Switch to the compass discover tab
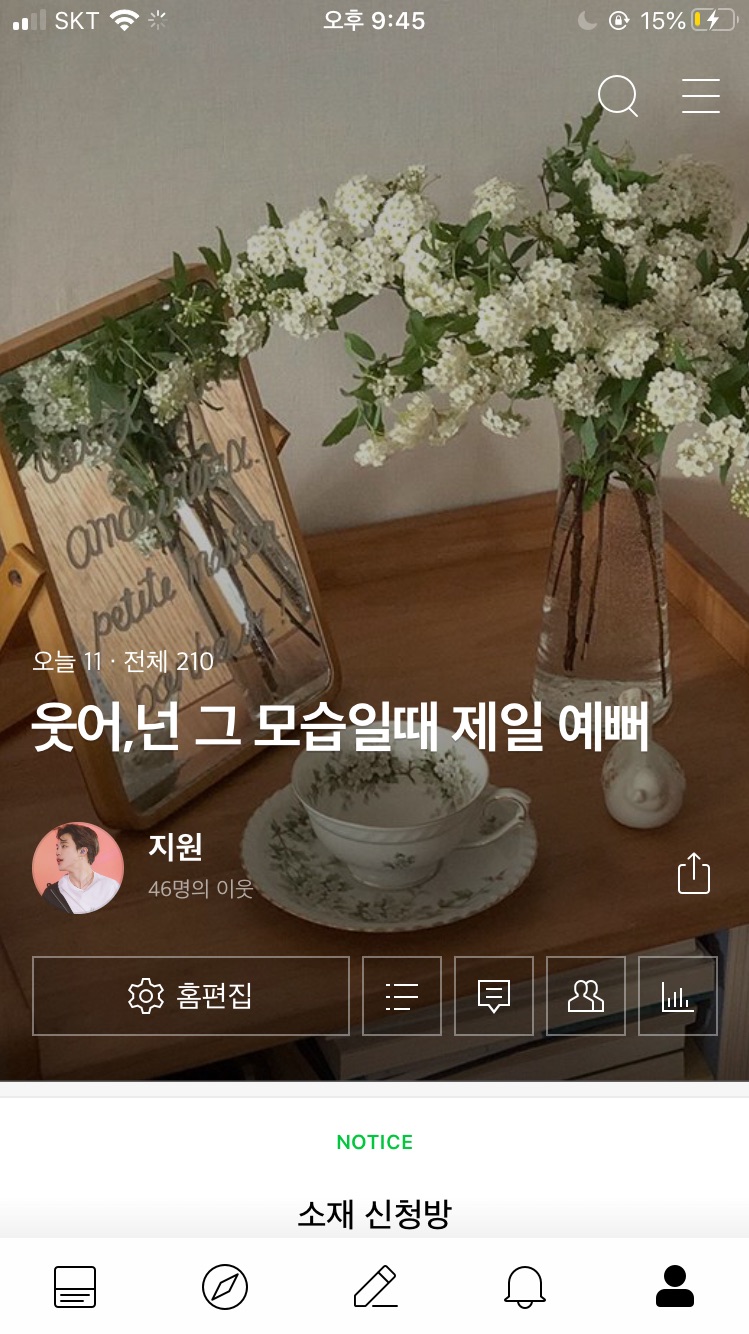749x1334 pixels. tap(225, 1287)
